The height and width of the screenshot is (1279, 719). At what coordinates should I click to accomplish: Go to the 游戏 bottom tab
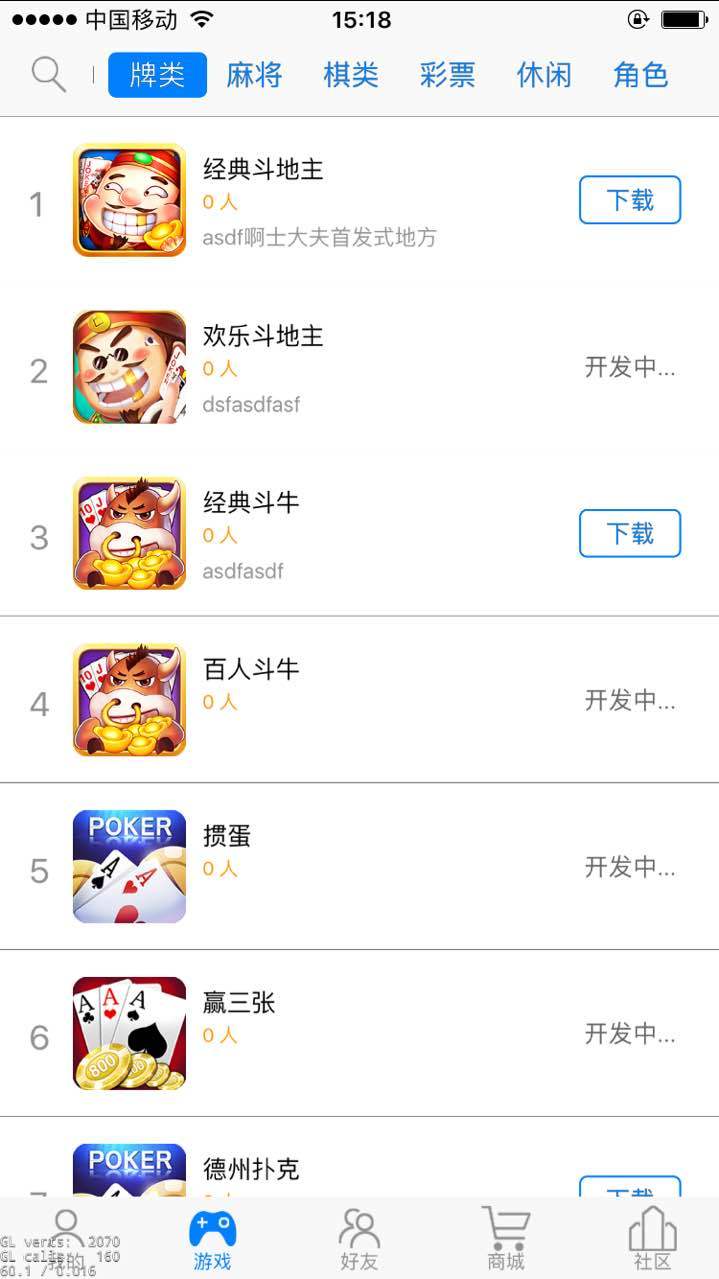(212, 1240)
